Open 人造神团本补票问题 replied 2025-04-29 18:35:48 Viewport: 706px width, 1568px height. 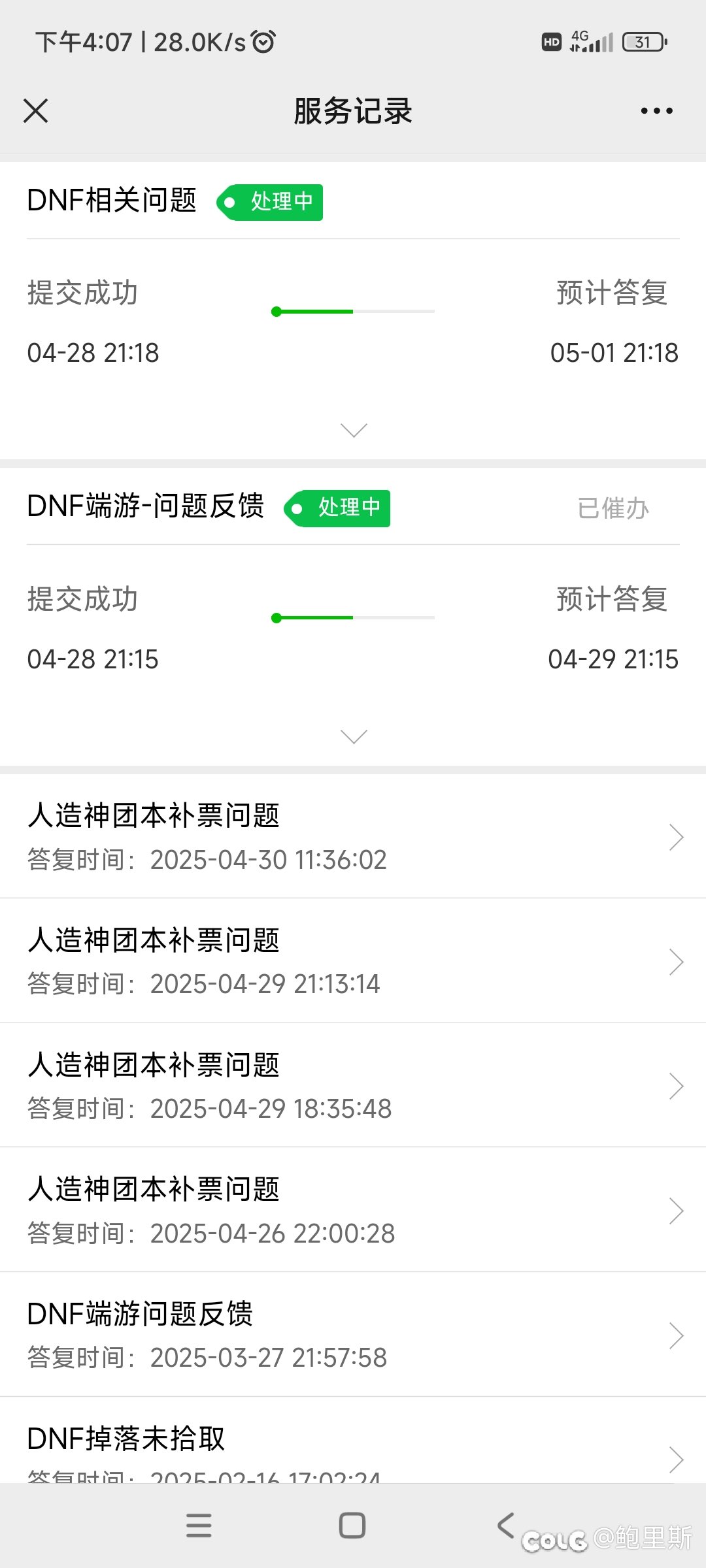353,1085
